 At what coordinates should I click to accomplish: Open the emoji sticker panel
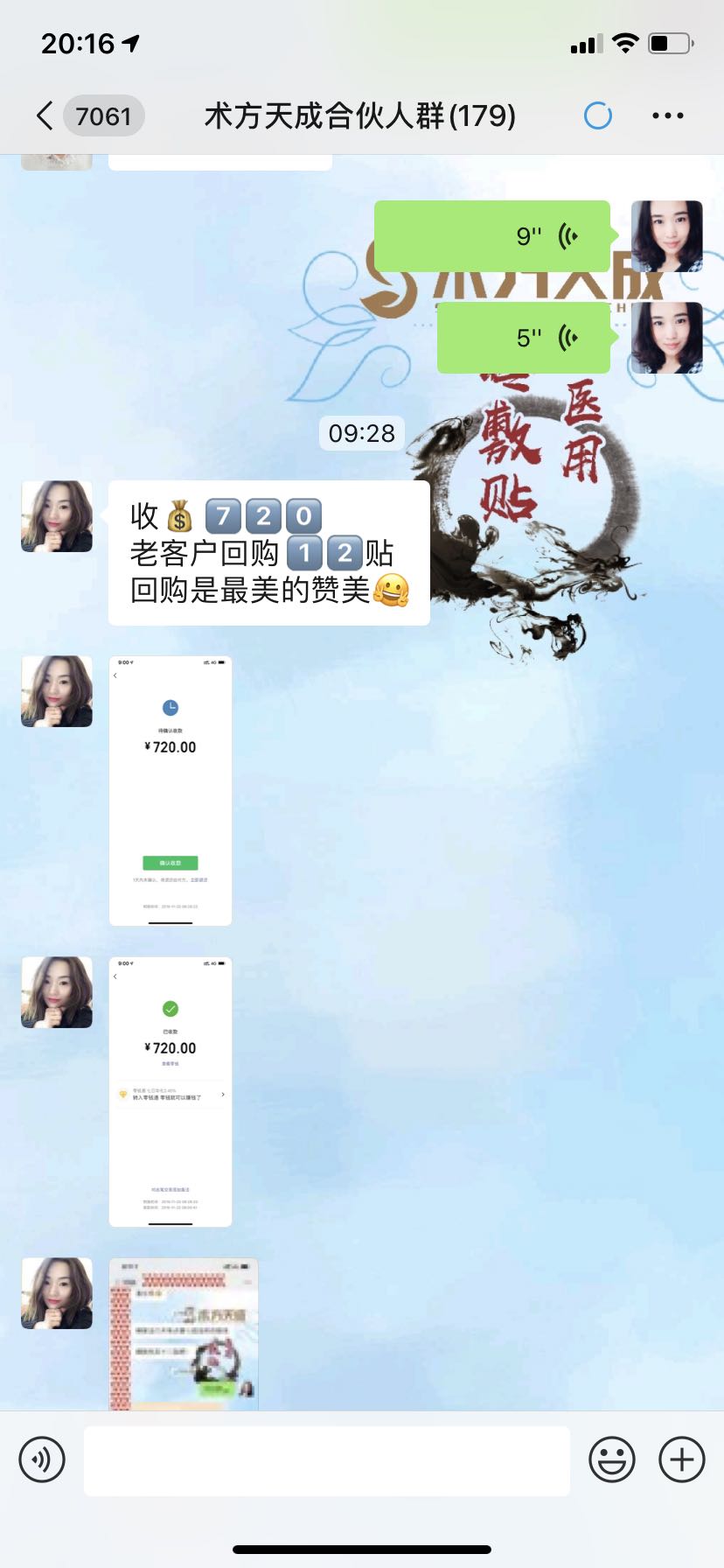pyautogui.click(x=612, y=1459)
